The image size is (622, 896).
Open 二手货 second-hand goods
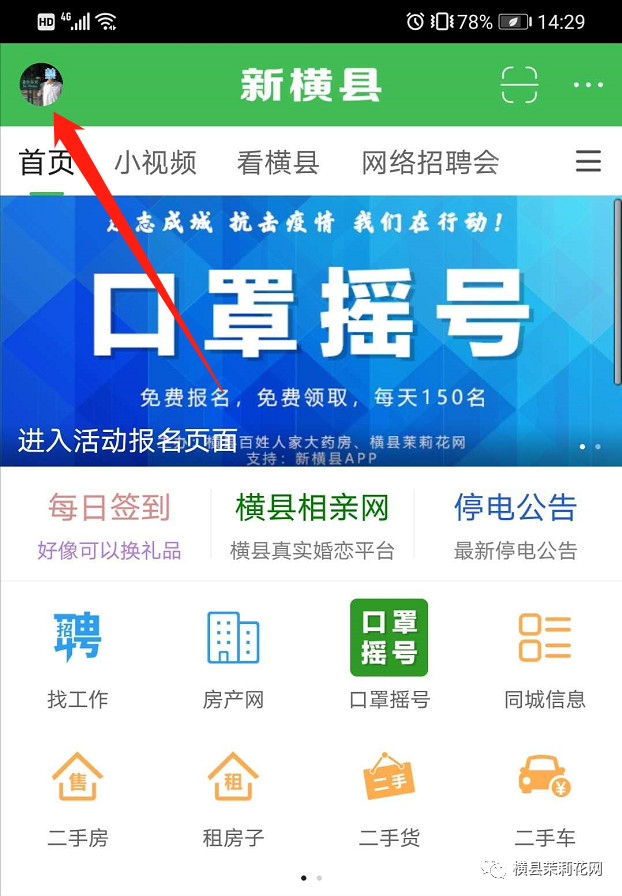[389, 797]
